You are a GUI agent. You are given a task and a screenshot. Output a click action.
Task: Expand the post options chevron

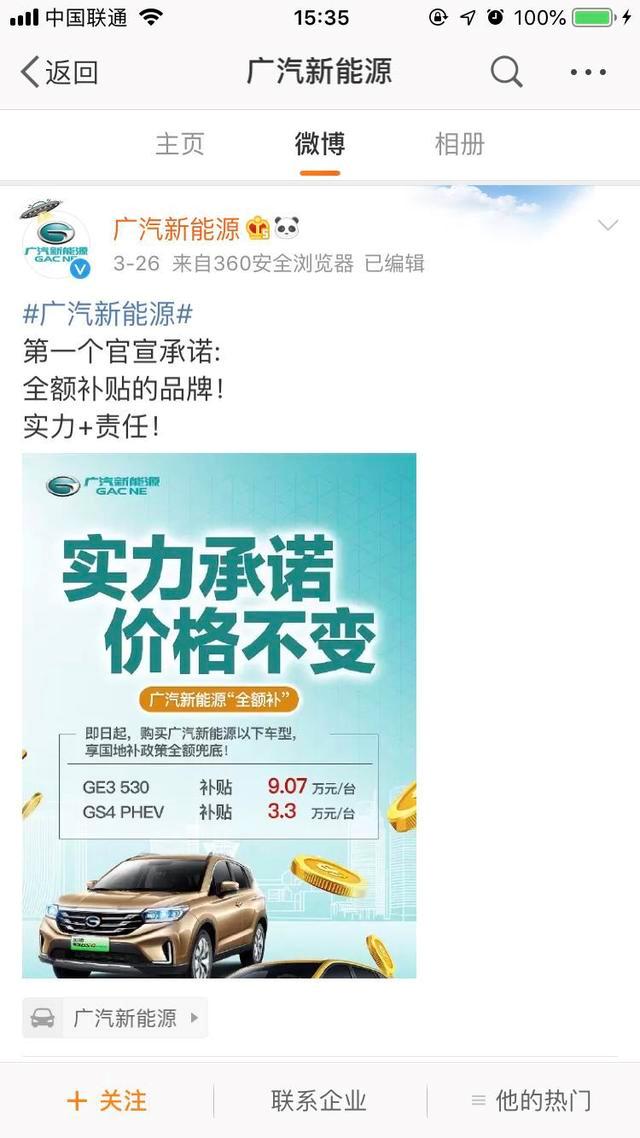click(x=608, y=226)
